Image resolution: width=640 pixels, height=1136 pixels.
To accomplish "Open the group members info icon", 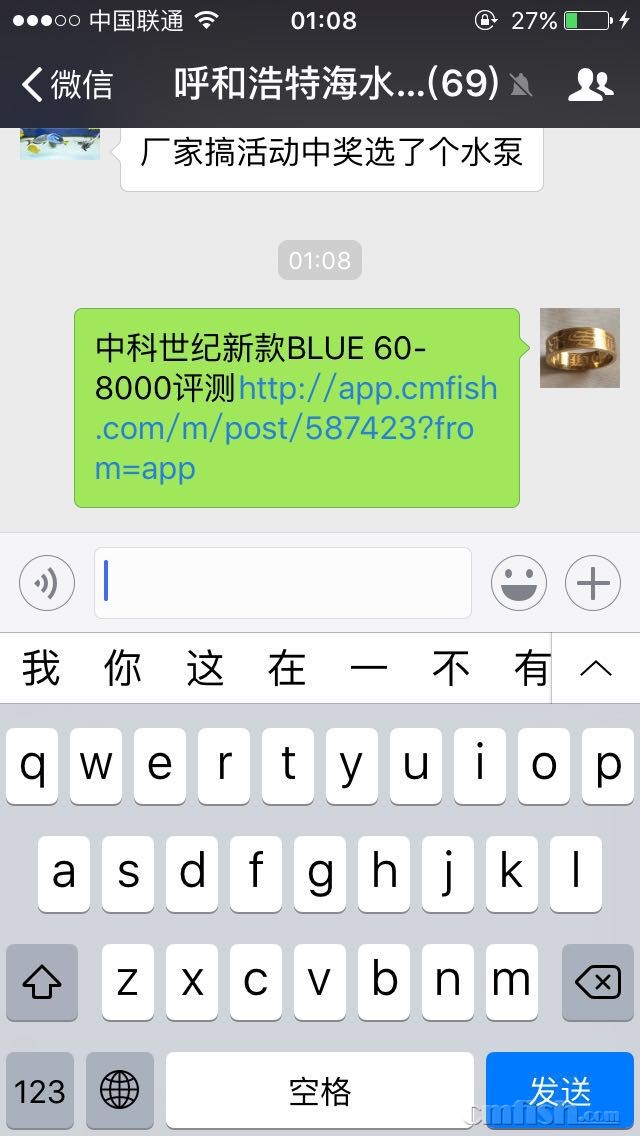I will click(x=590, y=85).
